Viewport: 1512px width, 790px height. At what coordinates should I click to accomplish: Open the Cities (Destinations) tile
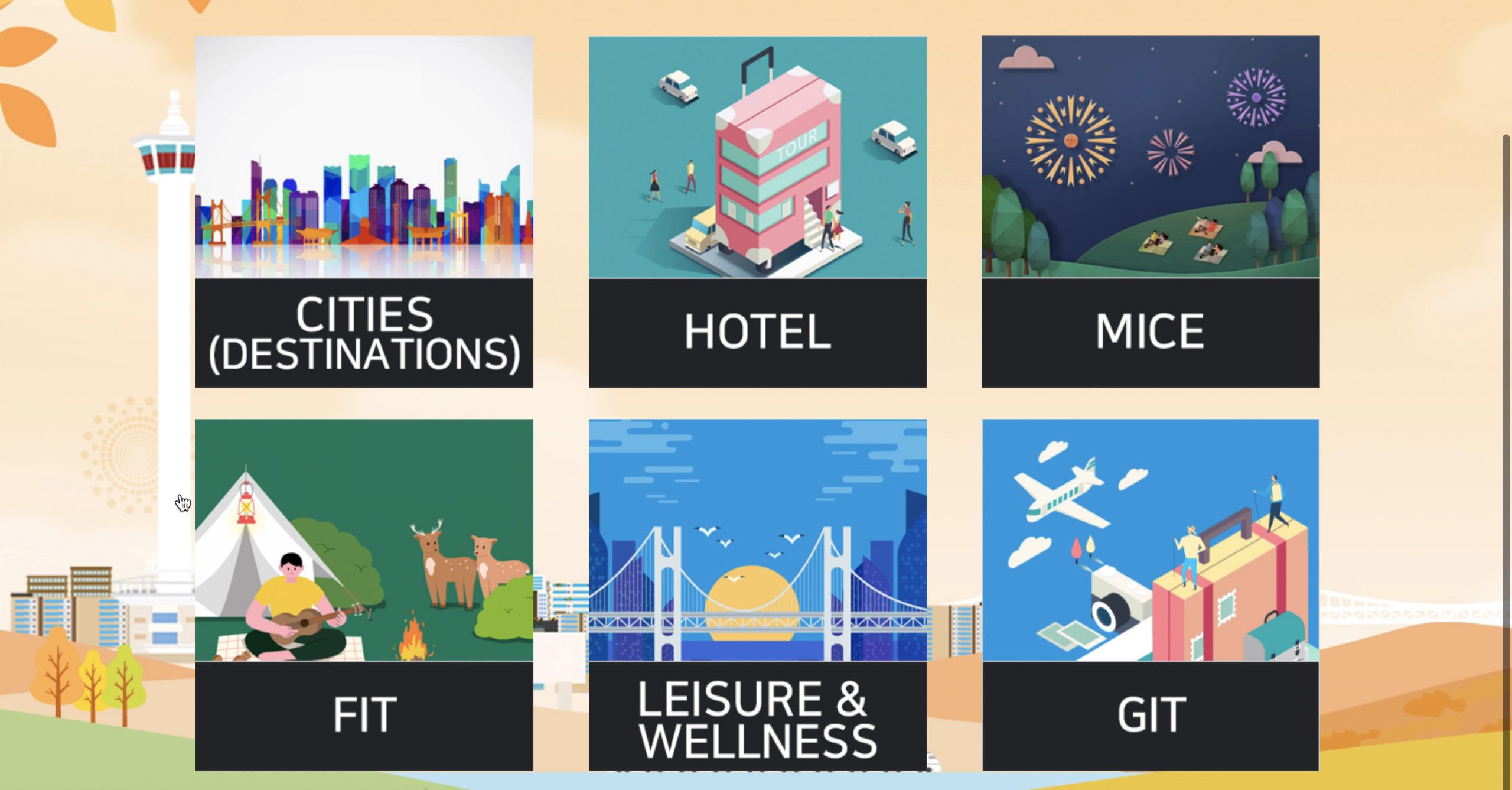364,212
